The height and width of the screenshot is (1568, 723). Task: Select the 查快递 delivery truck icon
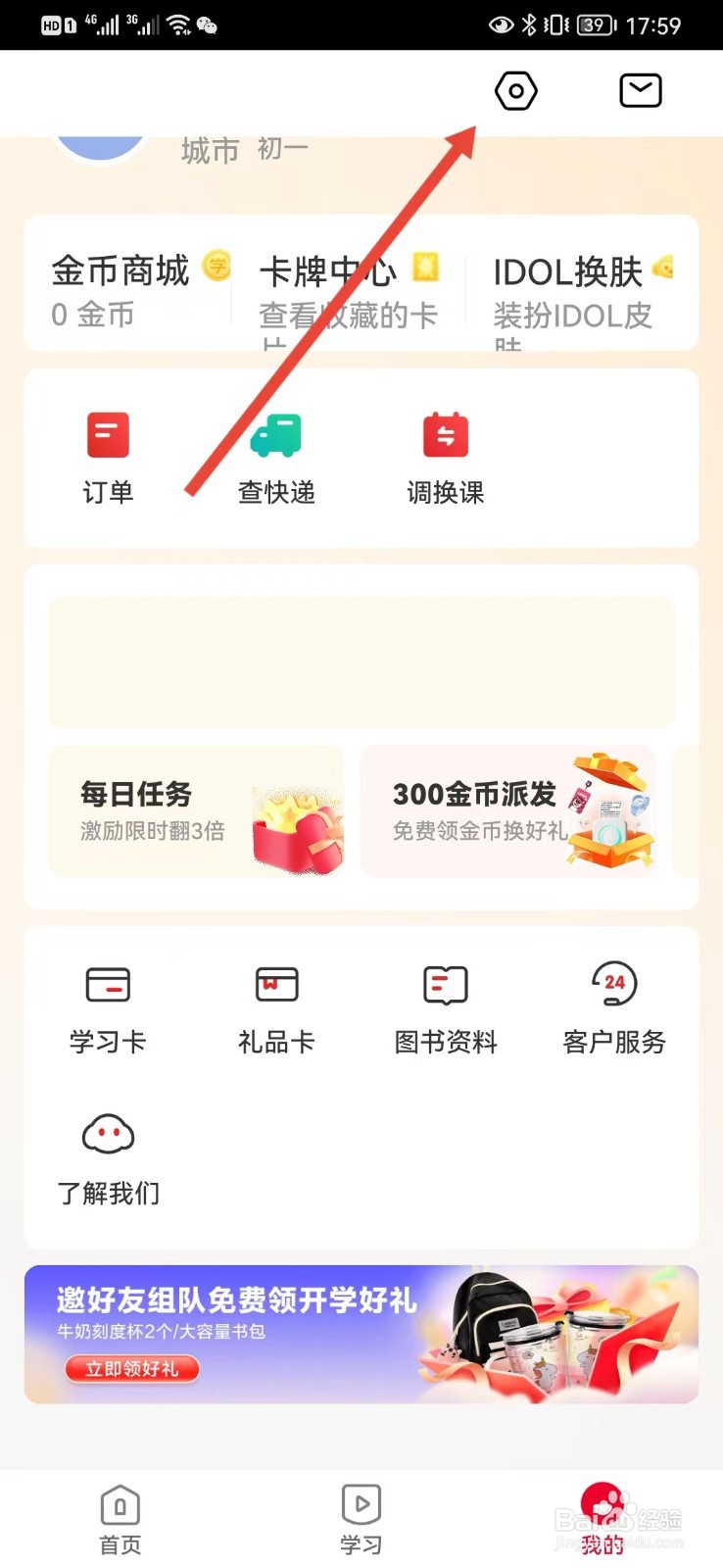(276, 434)
